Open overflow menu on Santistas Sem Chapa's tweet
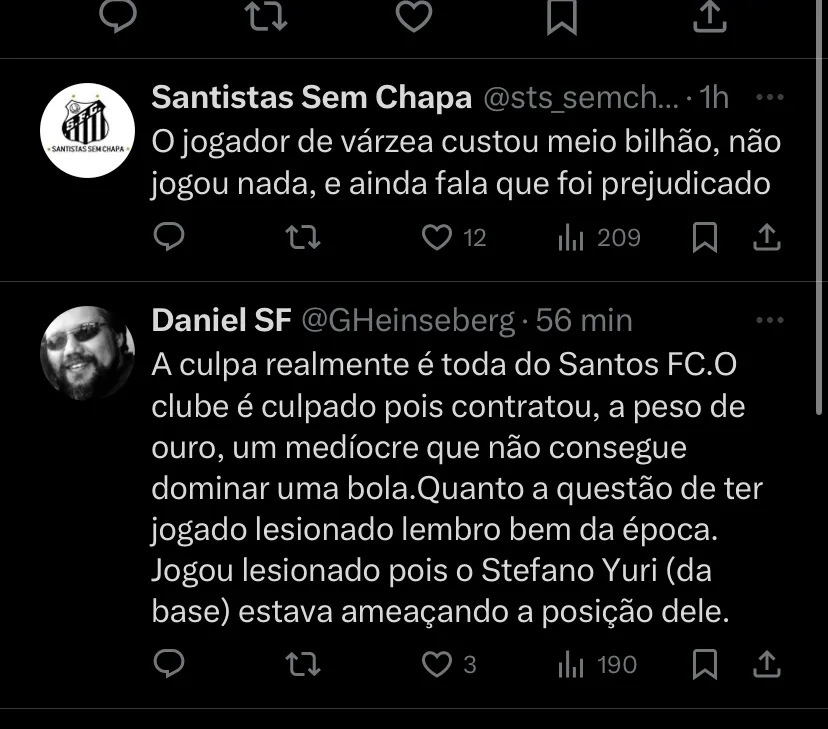Screen dimensions: 828x729 [x=769, y=98]
